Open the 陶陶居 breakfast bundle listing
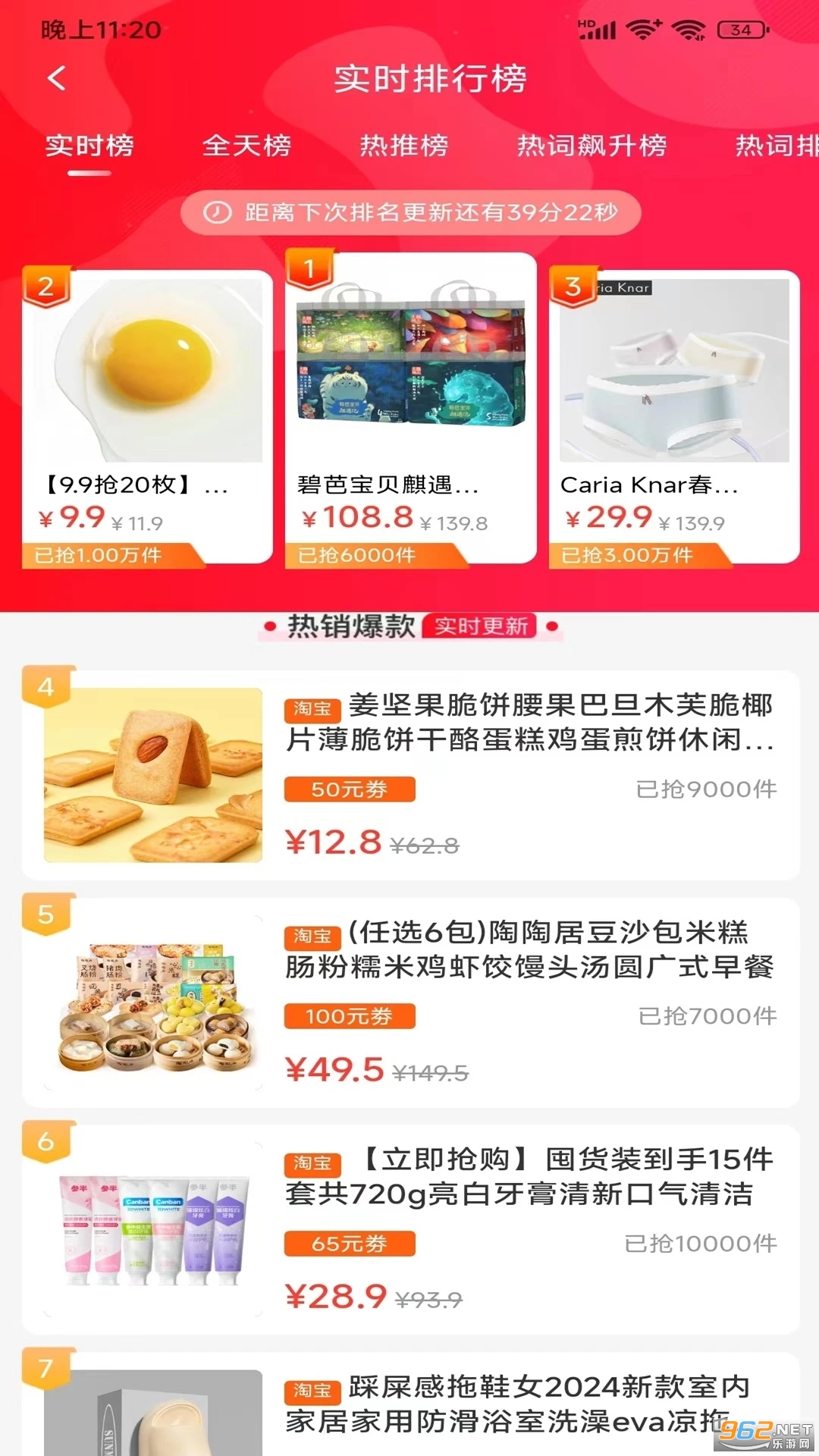The height and width of the screenshot is (1456, 819). [529, 949]
